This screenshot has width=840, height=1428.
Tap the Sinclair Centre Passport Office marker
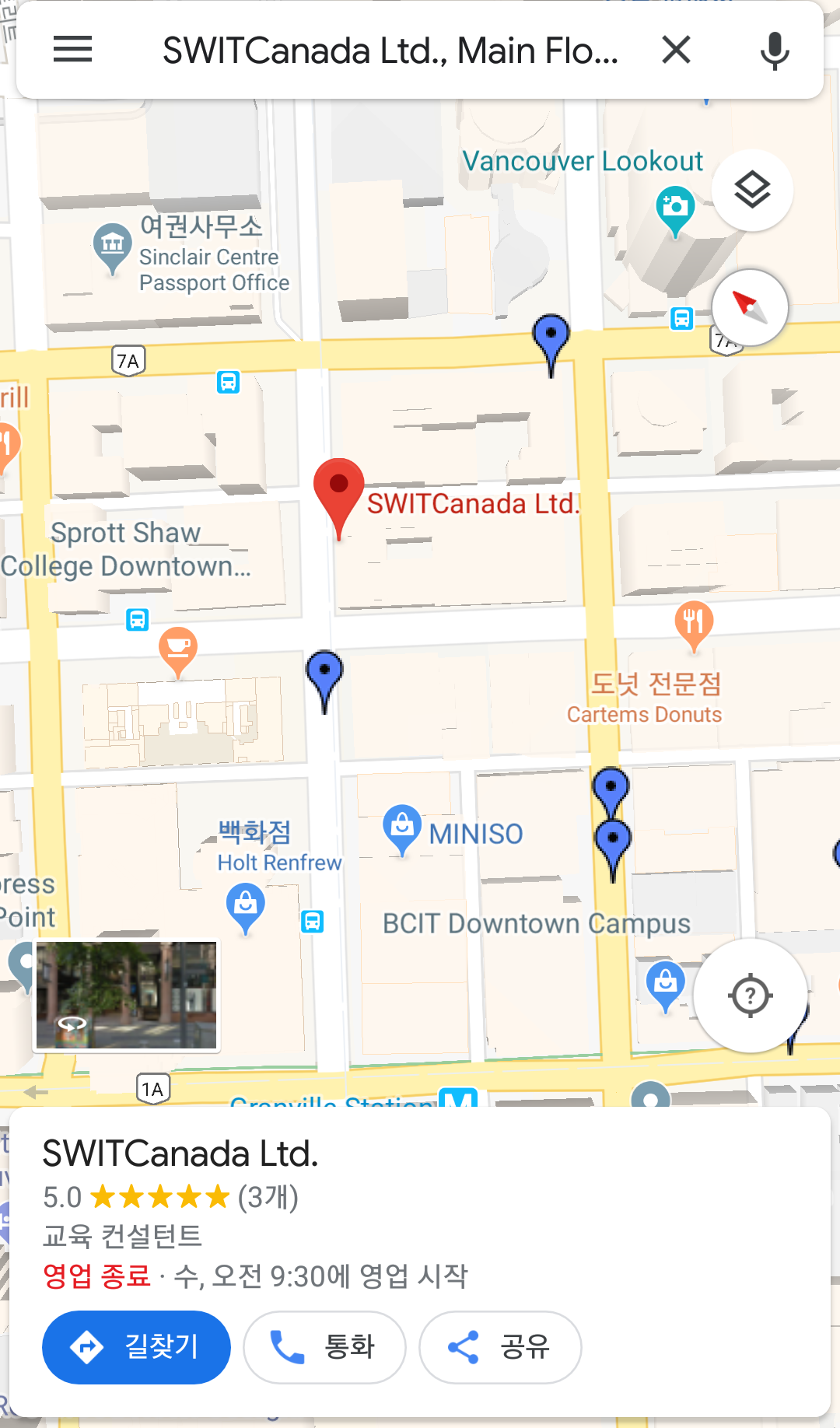click(x=112, y=245)
